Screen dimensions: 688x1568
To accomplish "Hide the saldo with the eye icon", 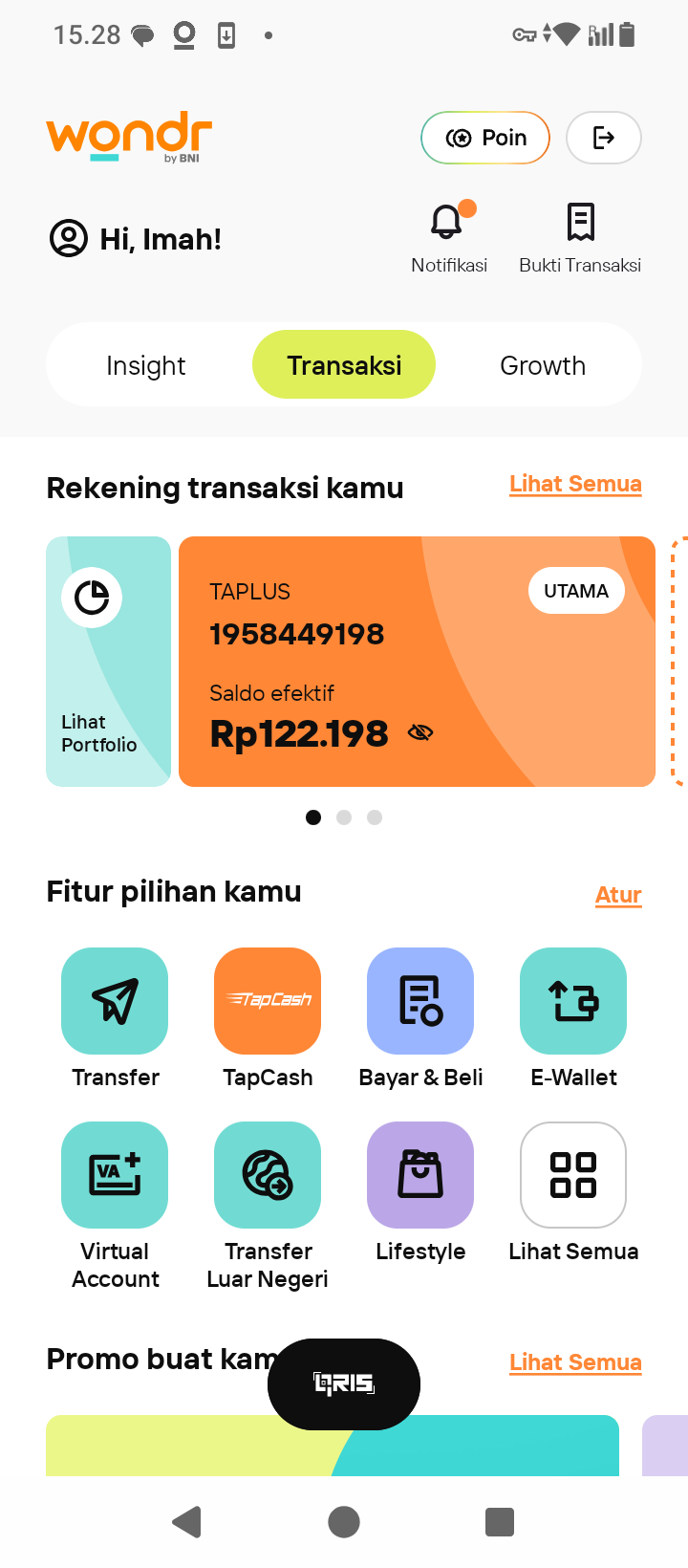I will [420, 733].
